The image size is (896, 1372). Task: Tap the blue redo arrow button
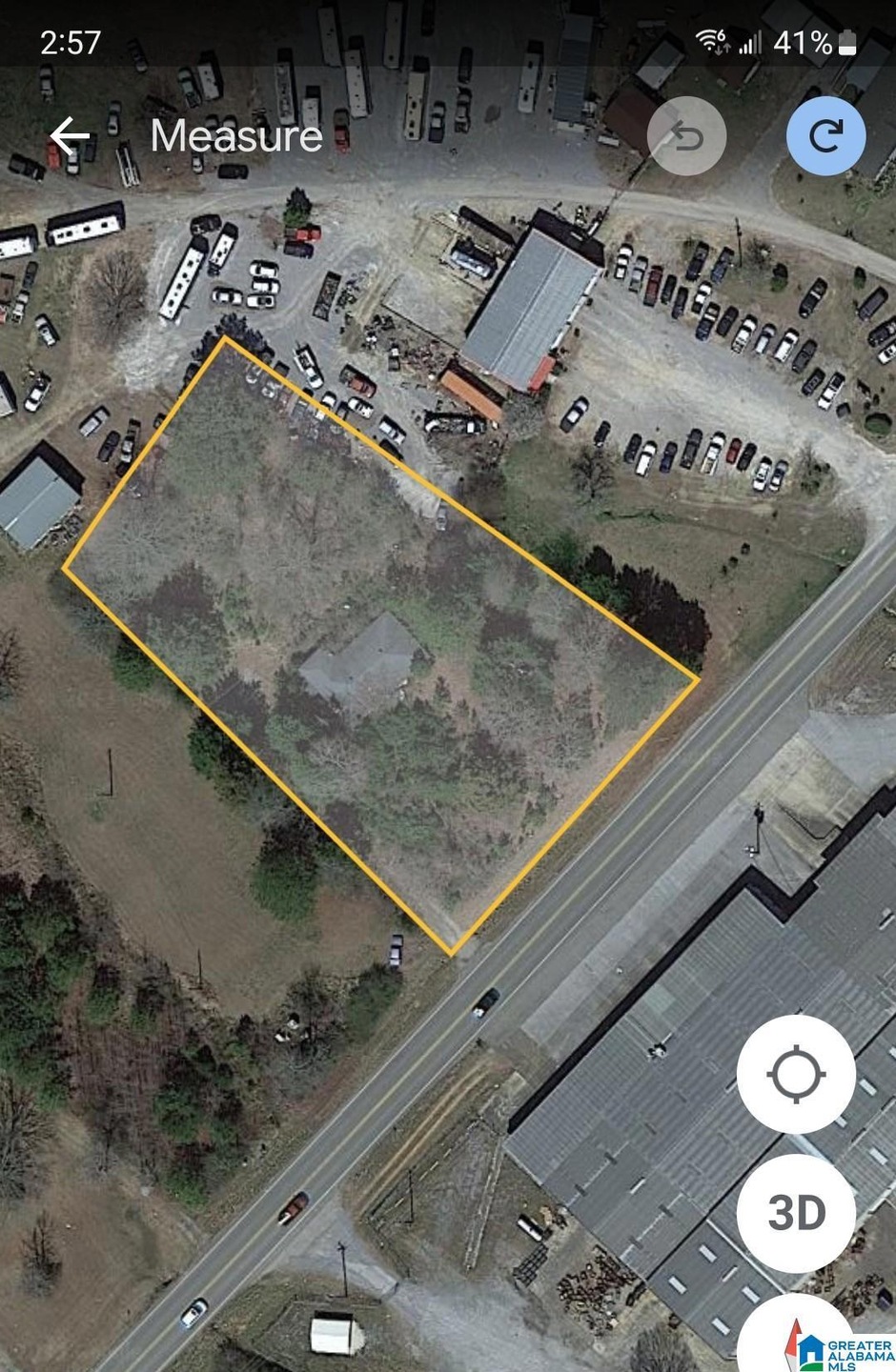(825, 136)
